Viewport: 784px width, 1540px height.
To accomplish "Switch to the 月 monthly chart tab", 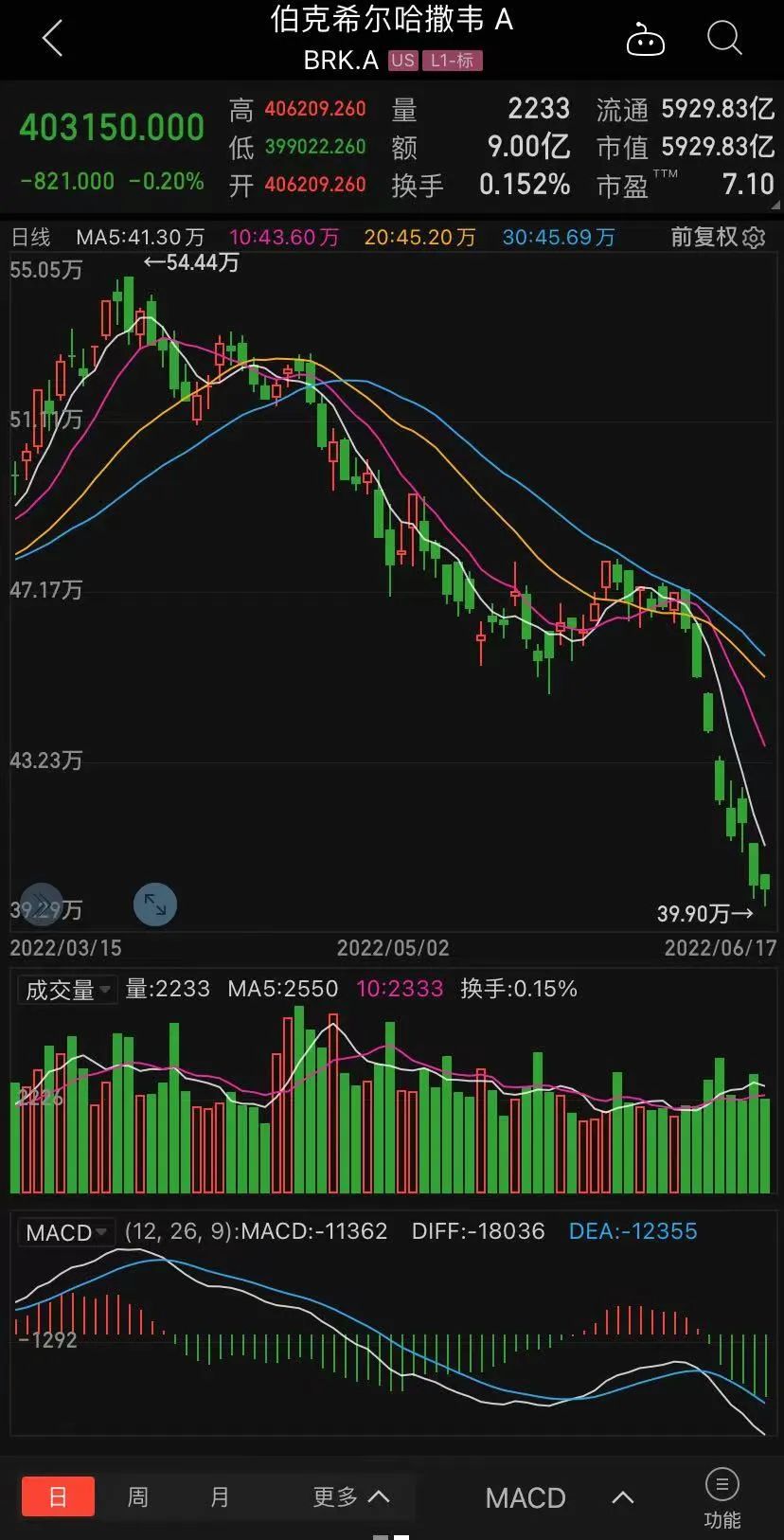I will [220, 1496].
